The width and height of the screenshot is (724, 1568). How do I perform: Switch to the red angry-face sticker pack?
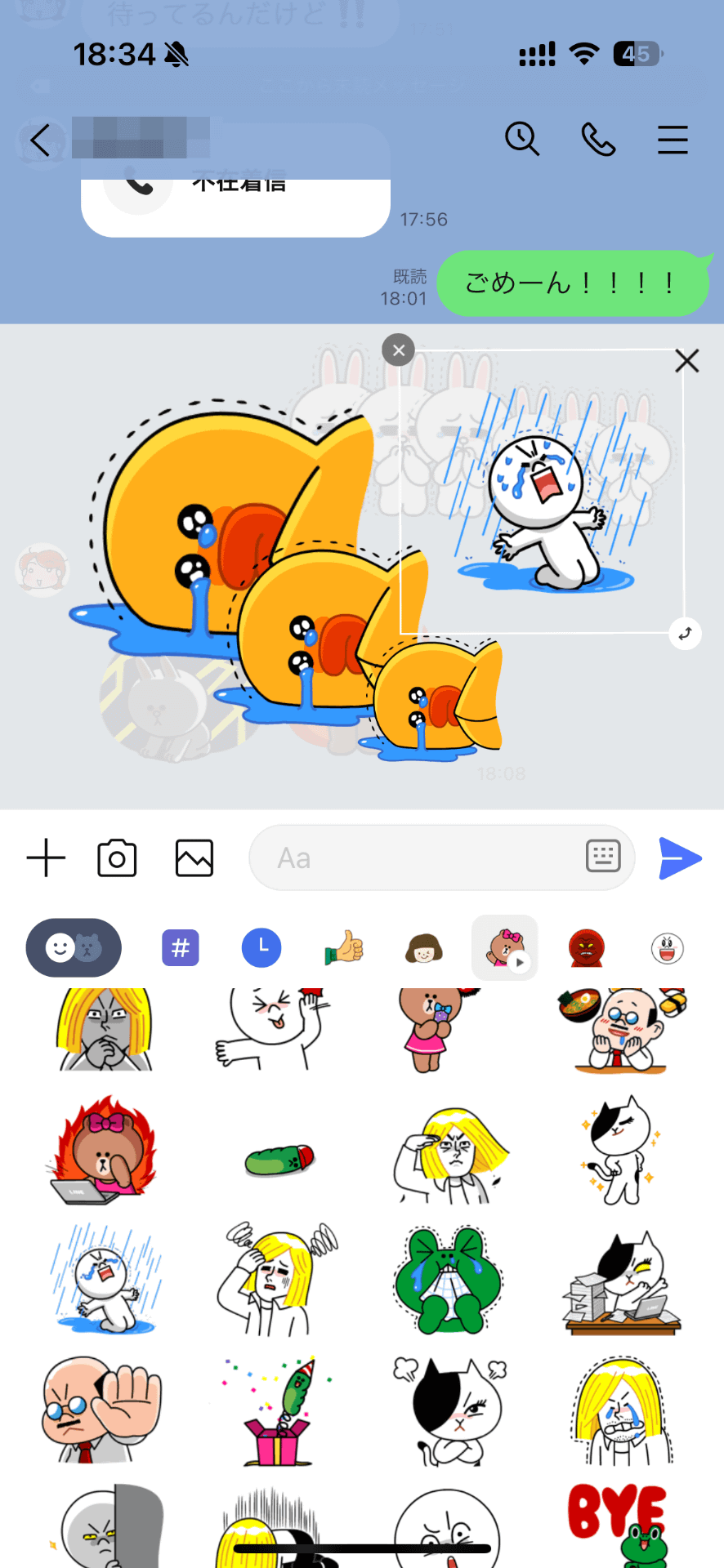point(586,948)
